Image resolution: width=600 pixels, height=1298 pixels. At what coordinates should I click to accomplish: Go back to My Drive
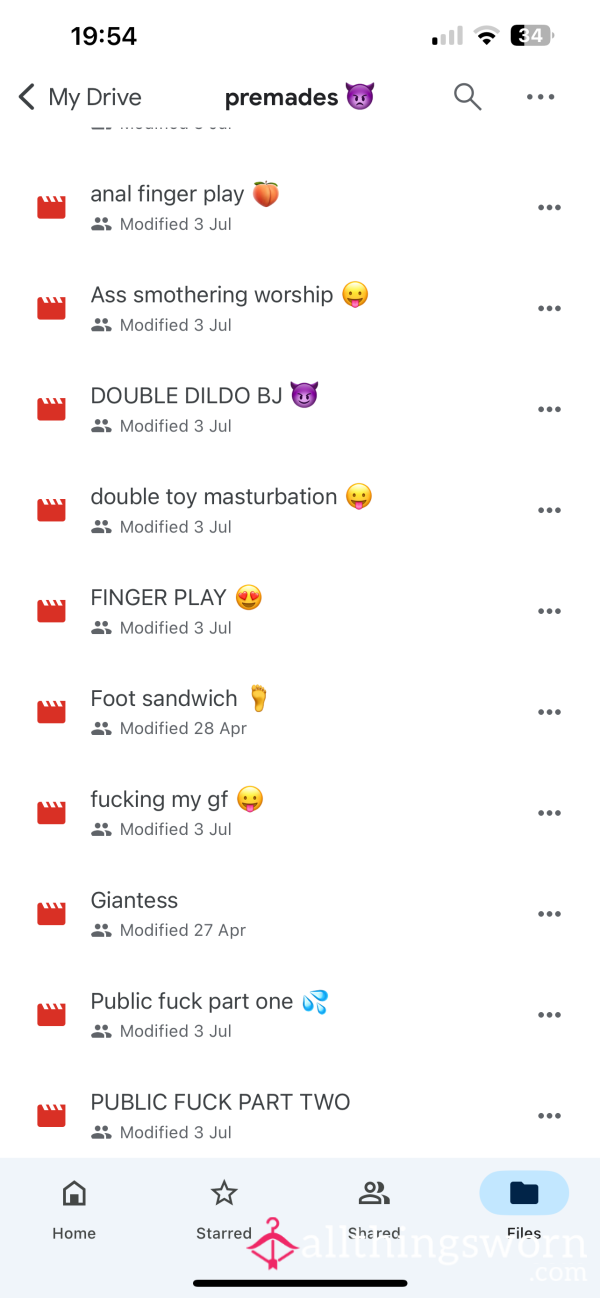click(x=80, y=97)
